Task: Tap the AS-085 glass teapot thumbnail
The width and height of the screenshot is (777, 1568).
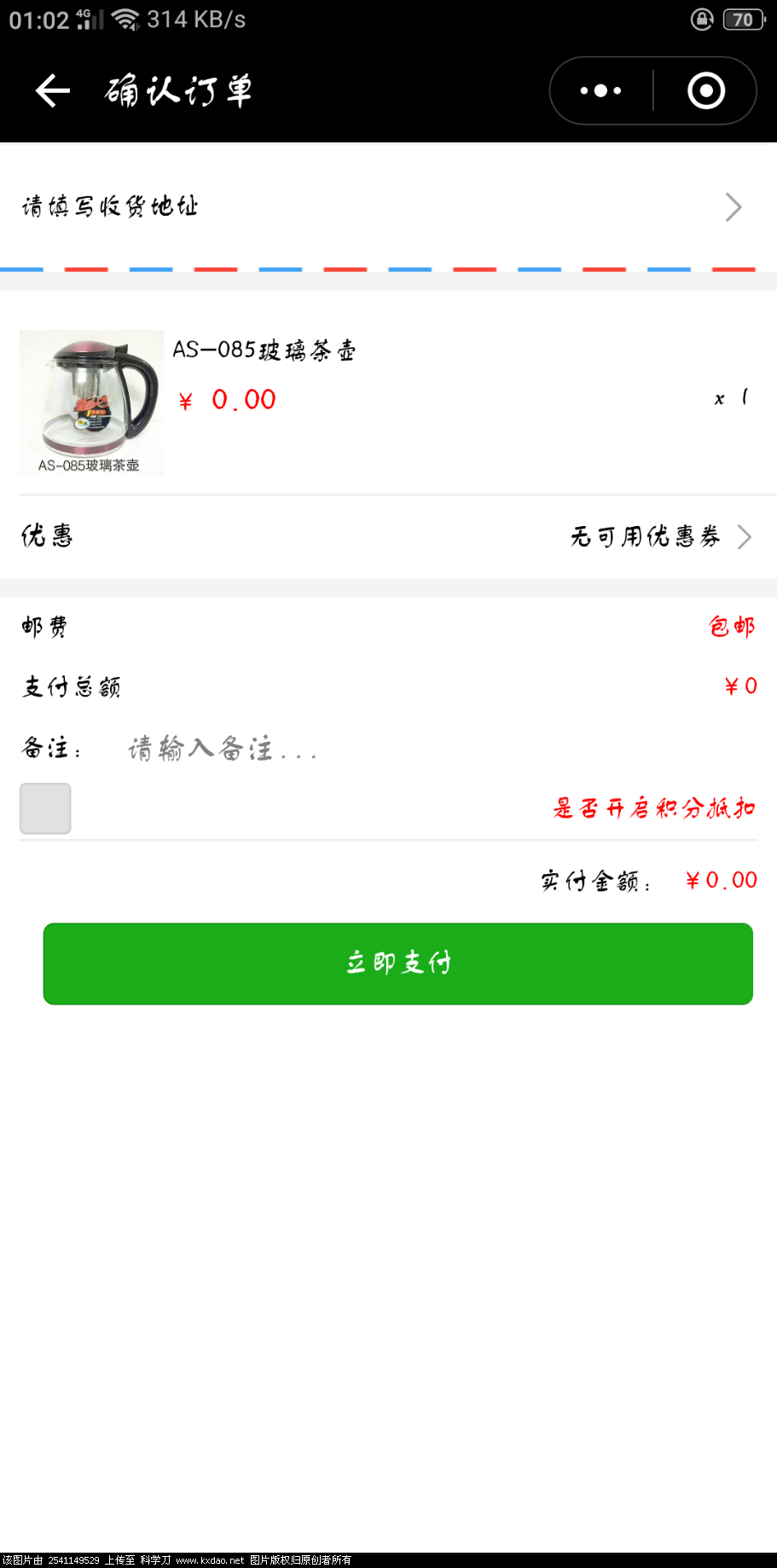Action: [x=90, y=401]
